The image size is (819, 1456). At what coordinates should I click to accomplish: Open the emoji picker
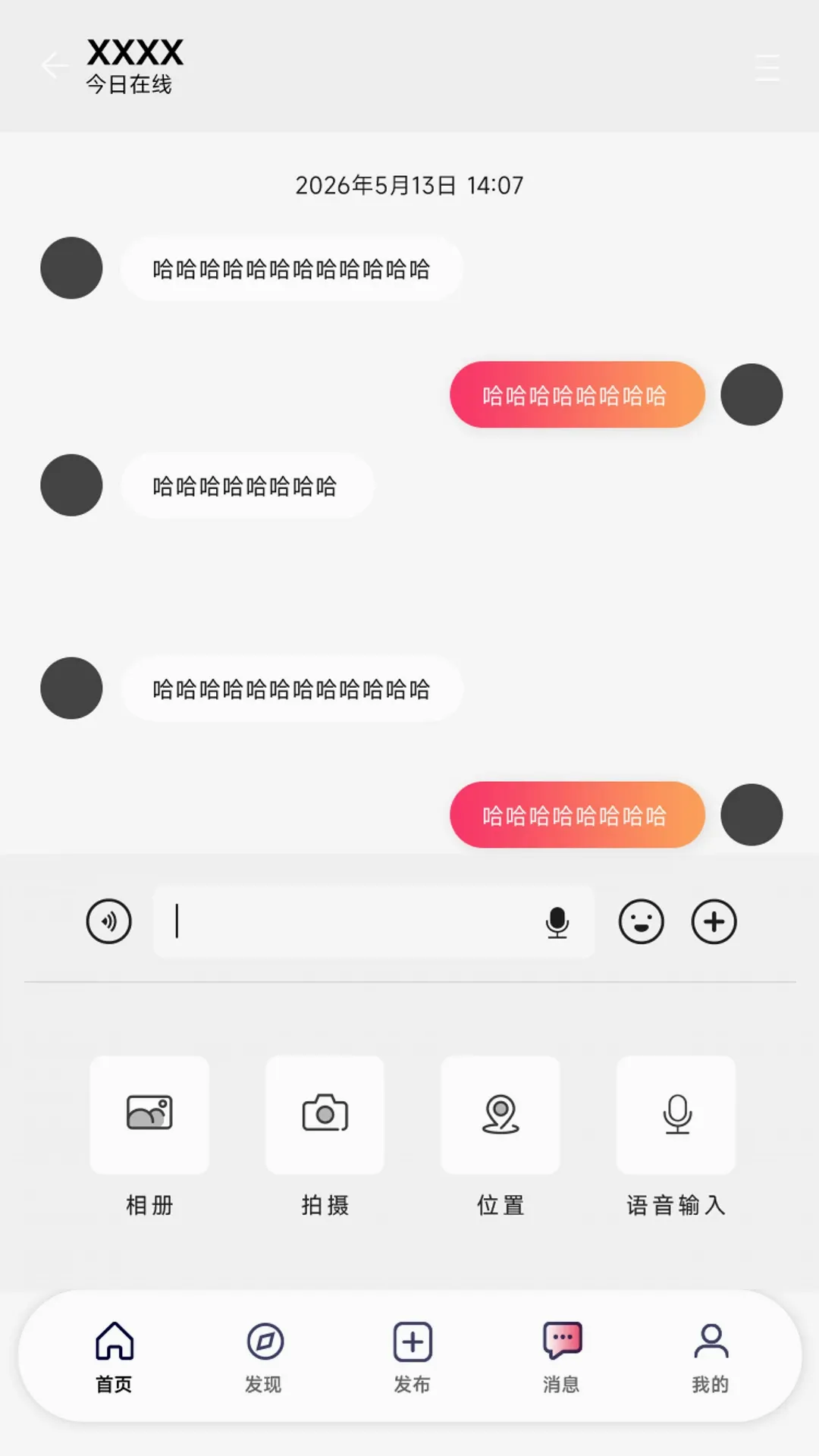[x=642, y=921]
